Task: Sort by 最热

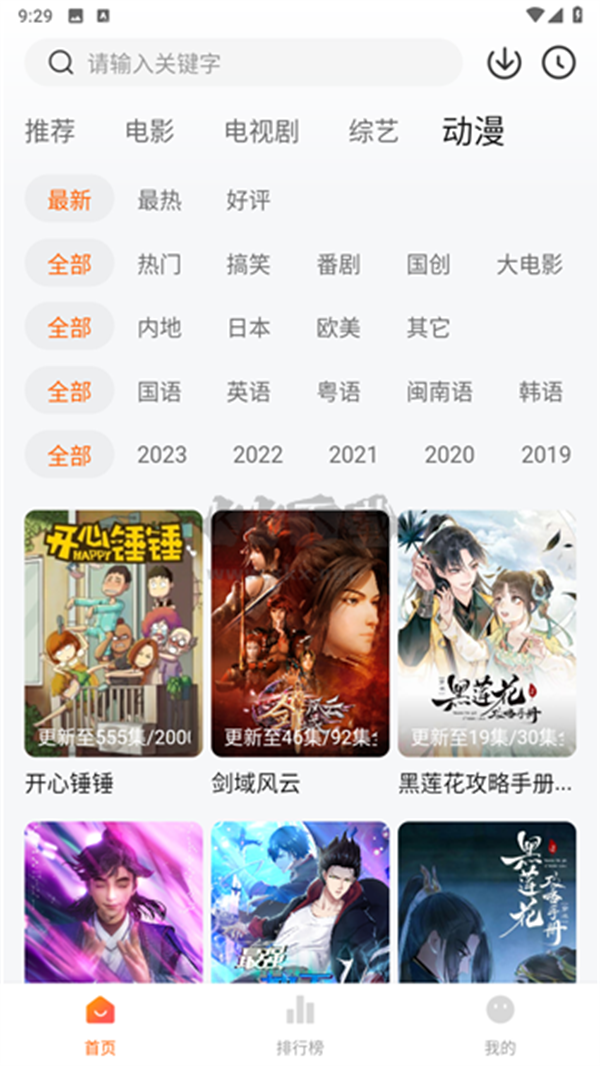Action: click(160, 200)
